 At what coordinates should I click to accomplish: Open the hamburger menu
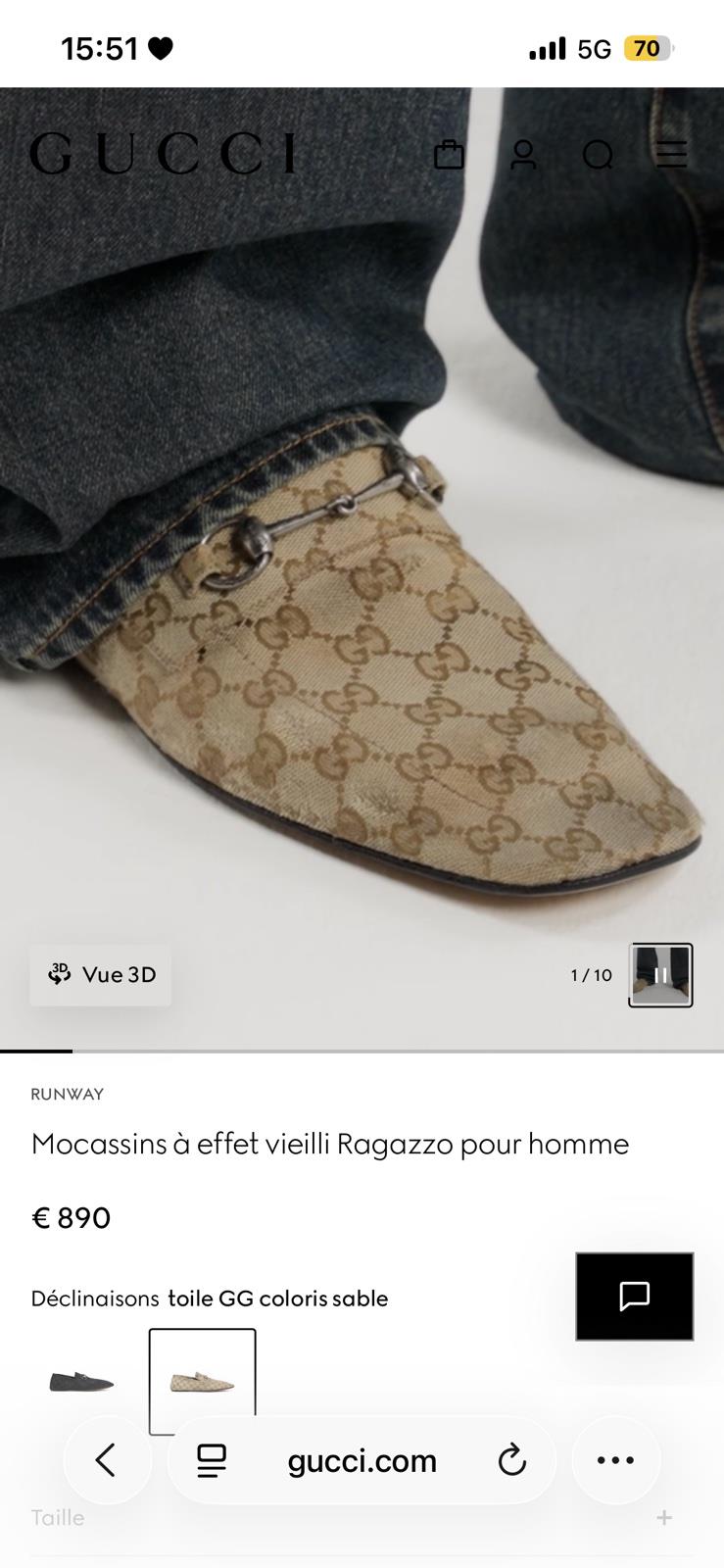[x=671, y=154]
